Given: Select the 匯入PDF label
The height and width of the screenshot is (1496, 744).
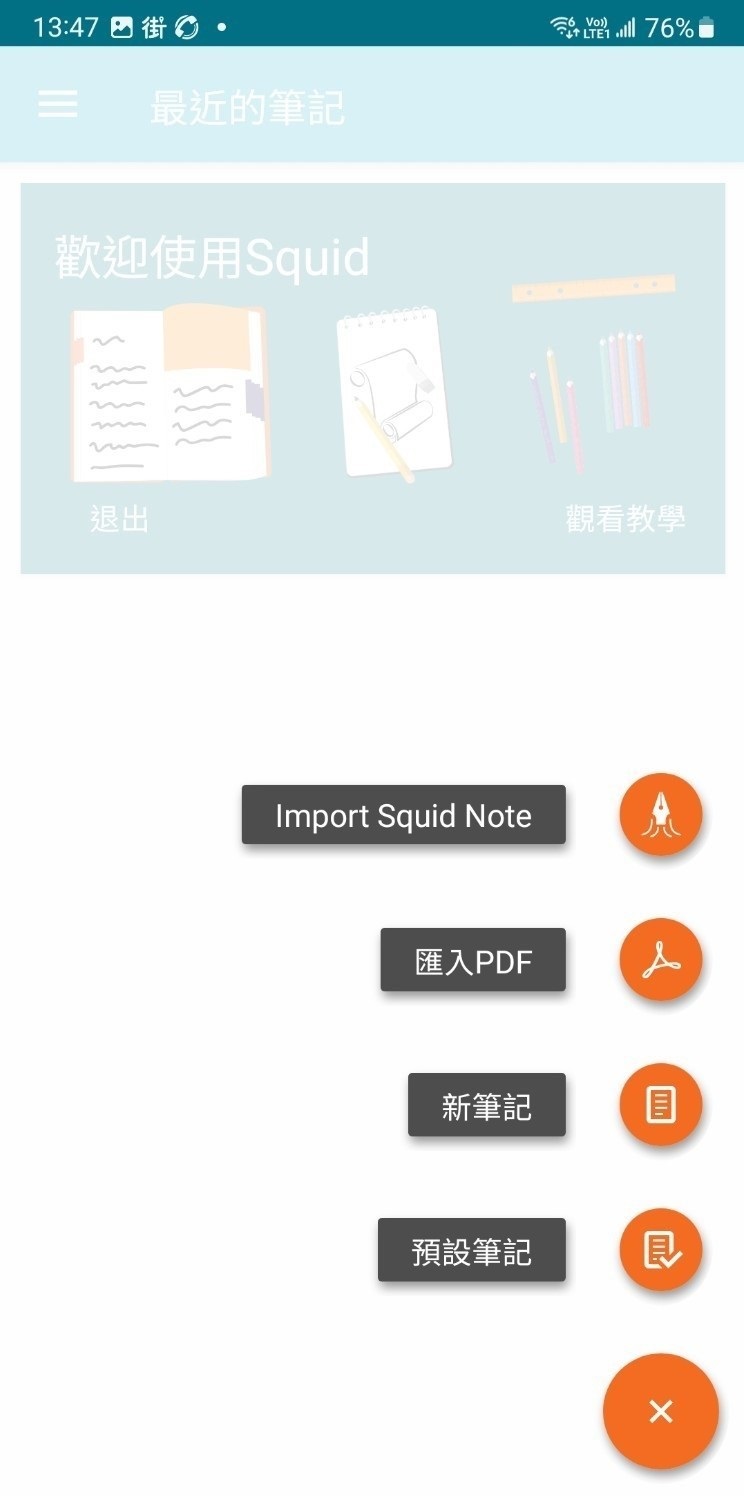Looking at the screenshot, I should coord(473,960).
